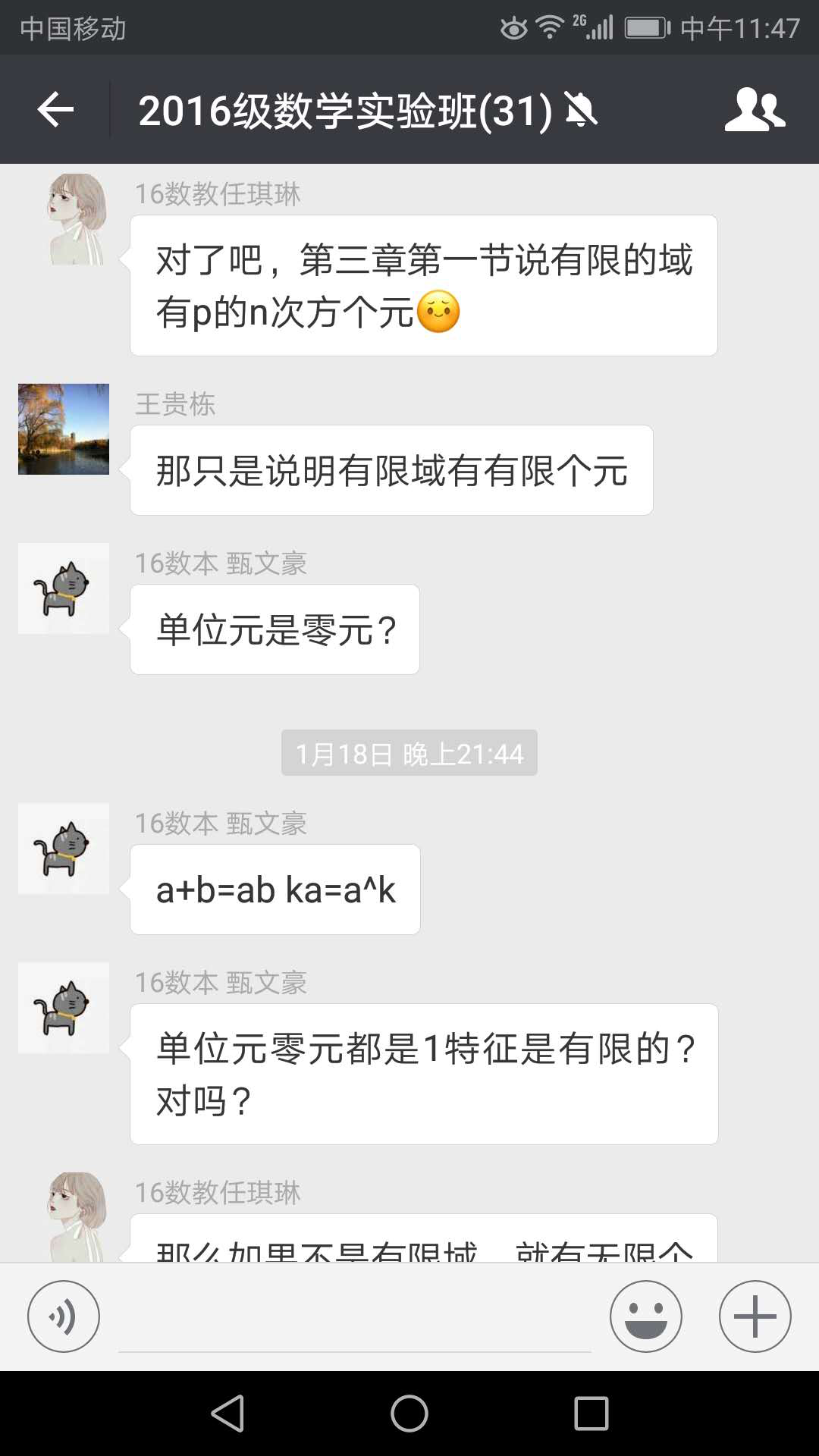Image resolution: width=819 pixels, height=1456 pixels.
Task: Tap system home button
Action: coord(409,1414)
